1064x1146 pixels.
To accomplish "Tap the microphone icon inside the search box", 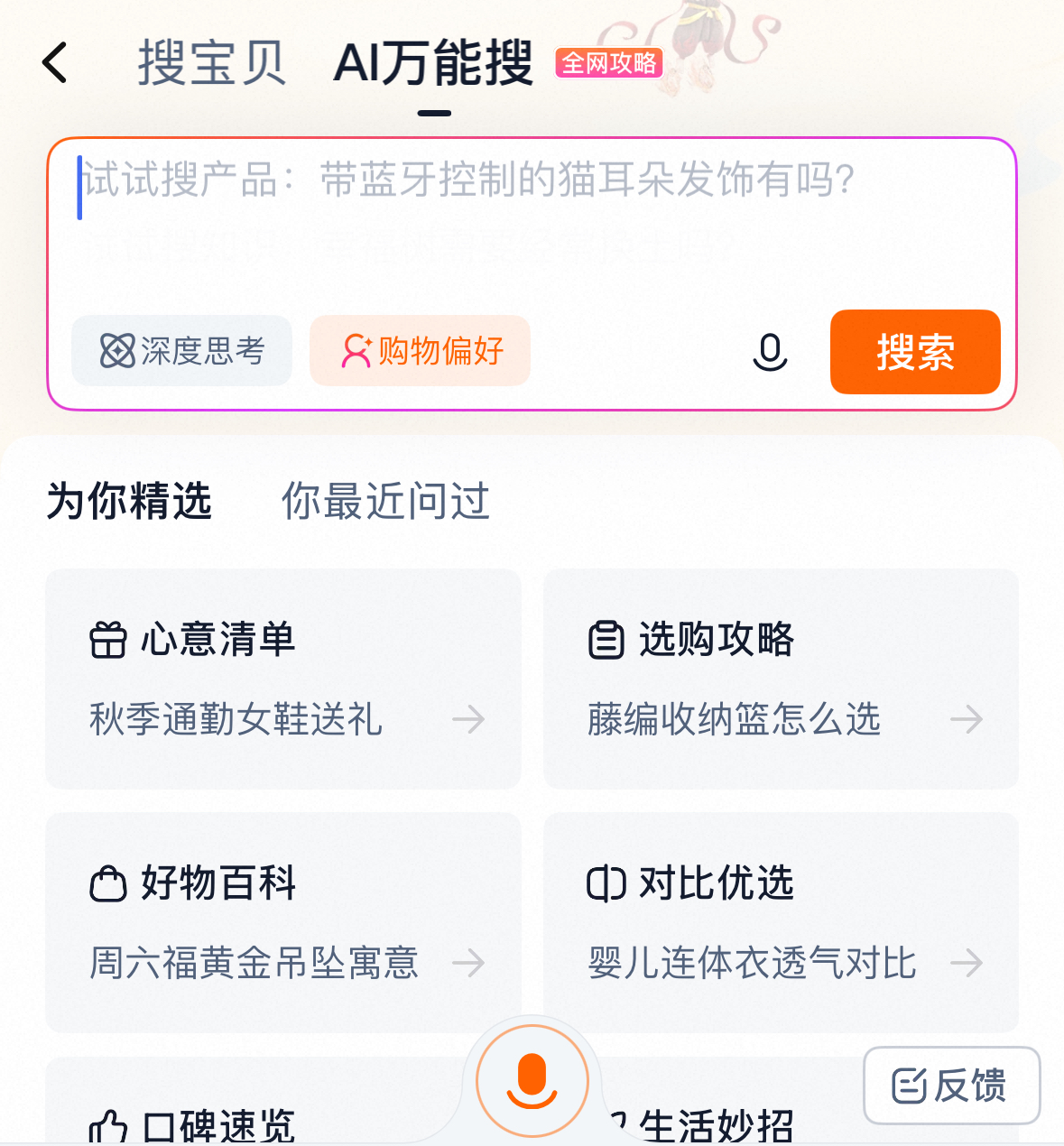I will [770, 354].
